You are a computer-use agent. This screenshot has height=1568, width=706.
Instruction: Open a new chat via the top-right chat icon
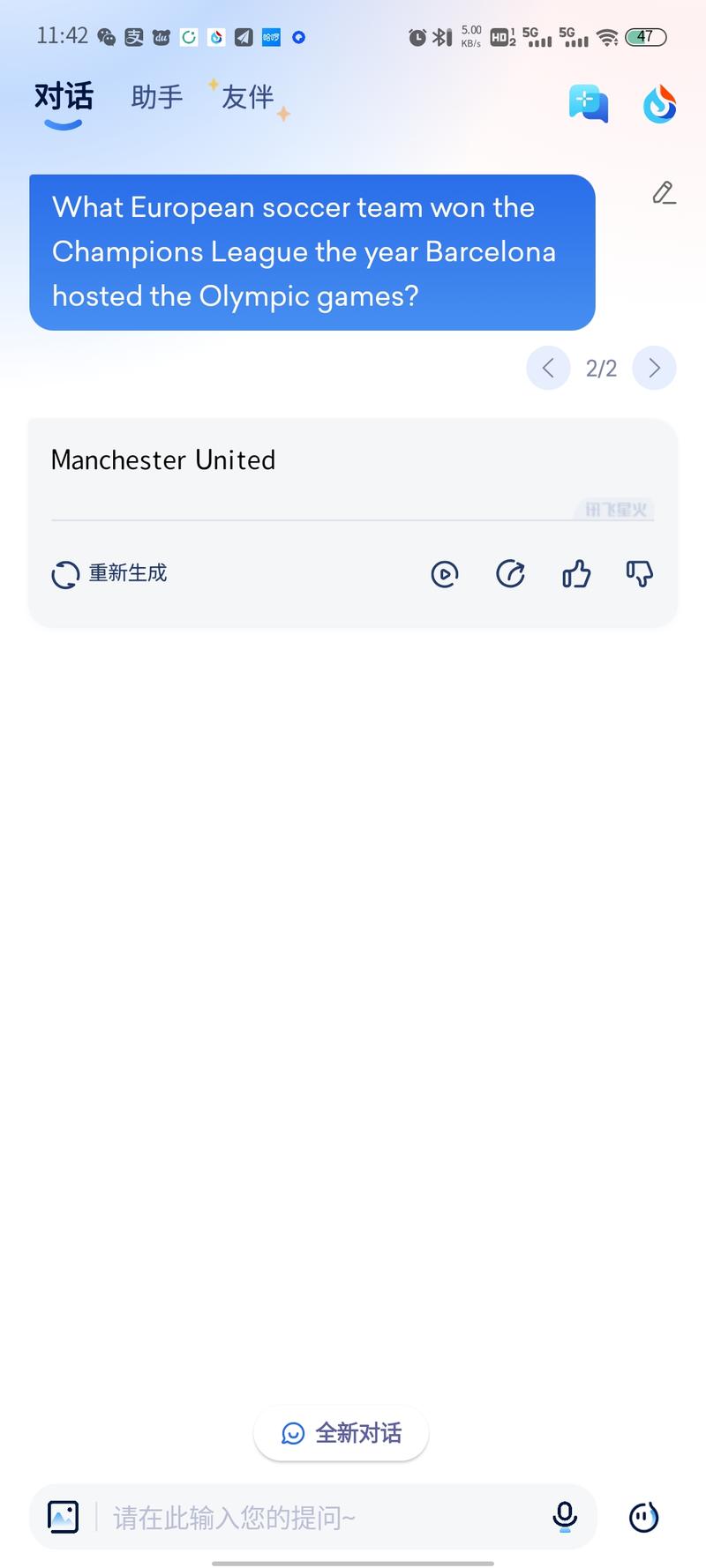pyautogui.click(x=588, y=103)
